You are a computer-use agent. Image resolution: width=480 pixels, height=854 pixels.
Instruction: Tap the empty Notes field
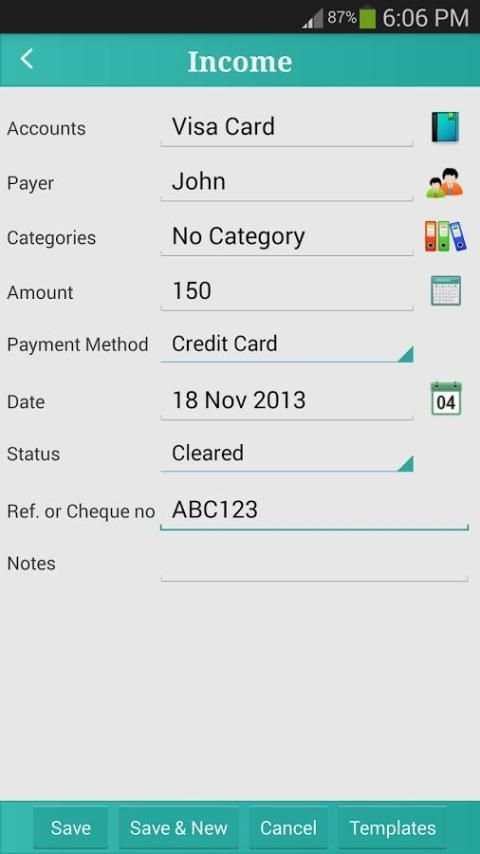pyautogui.click(x=314, y=565)
